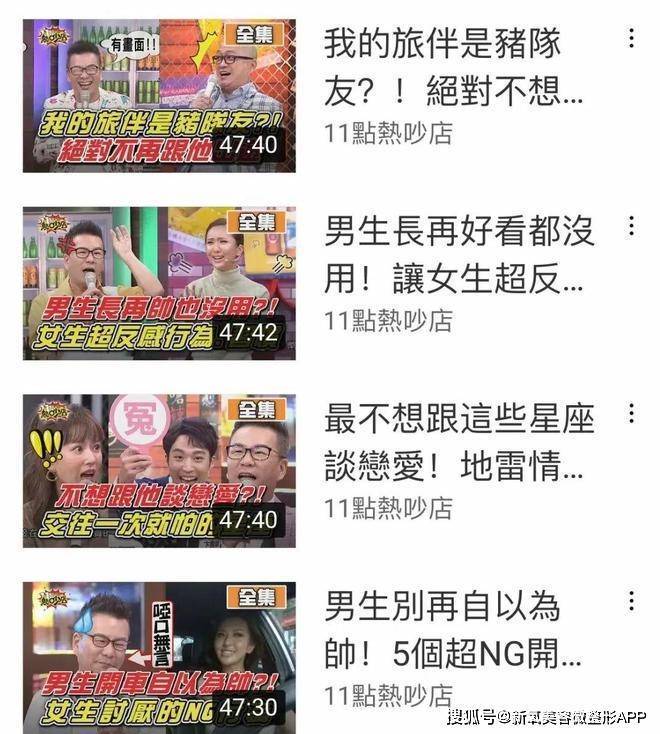Viewport: 660px width, 734px height.
Task: Open video 我的旅伴是豬隊友 thumbnail
Action: pos(159,96)
